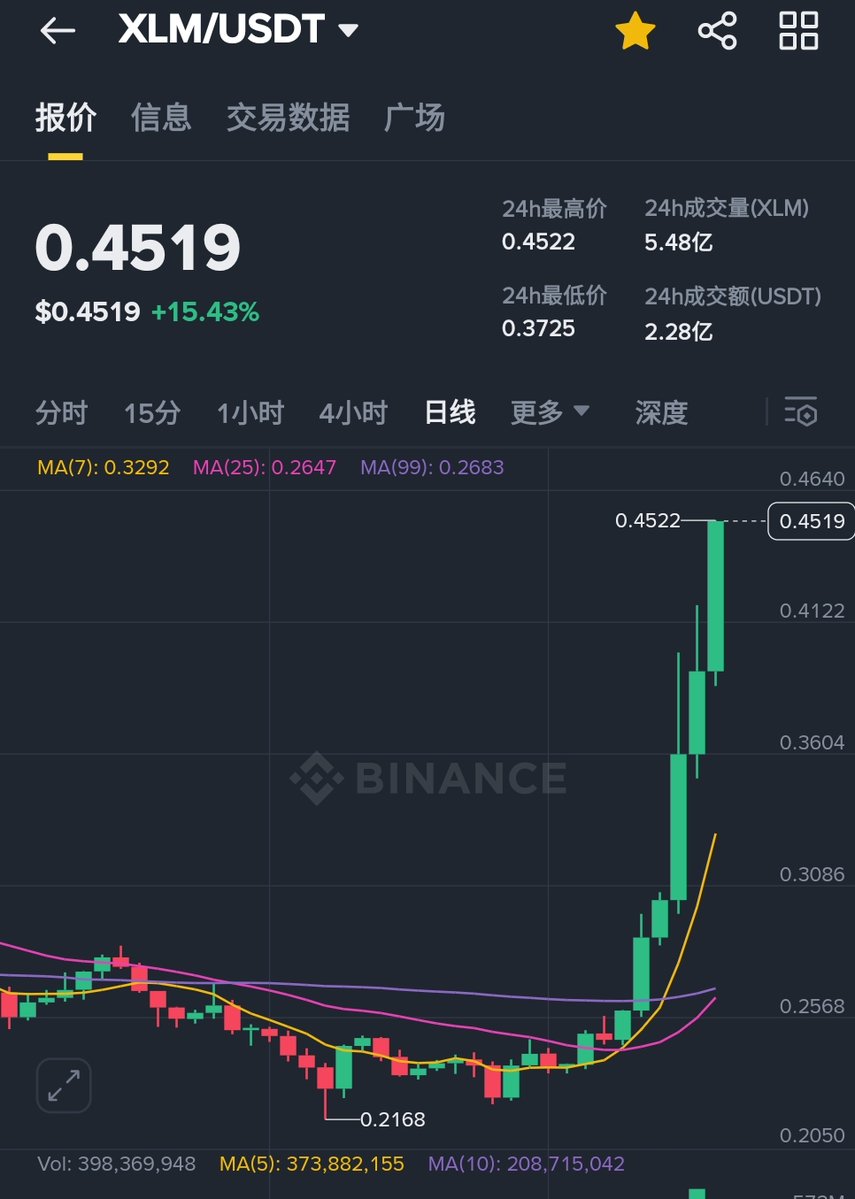Viewport: 855px width, 1199px height.
Task: Expand the chart to full screen
Action: (x=64, y=1085)
